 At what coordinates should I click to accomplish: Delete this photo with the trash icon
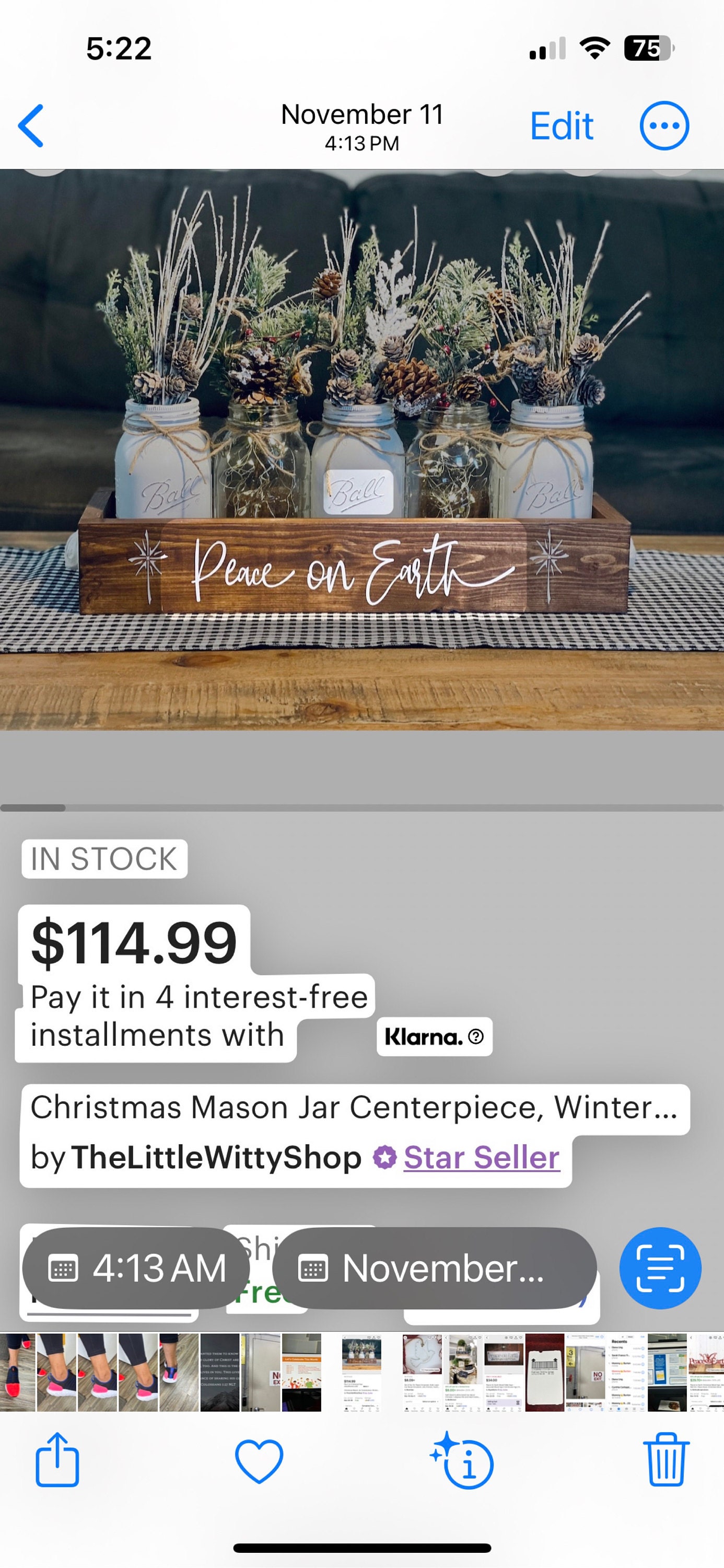tap(666, 1460)
